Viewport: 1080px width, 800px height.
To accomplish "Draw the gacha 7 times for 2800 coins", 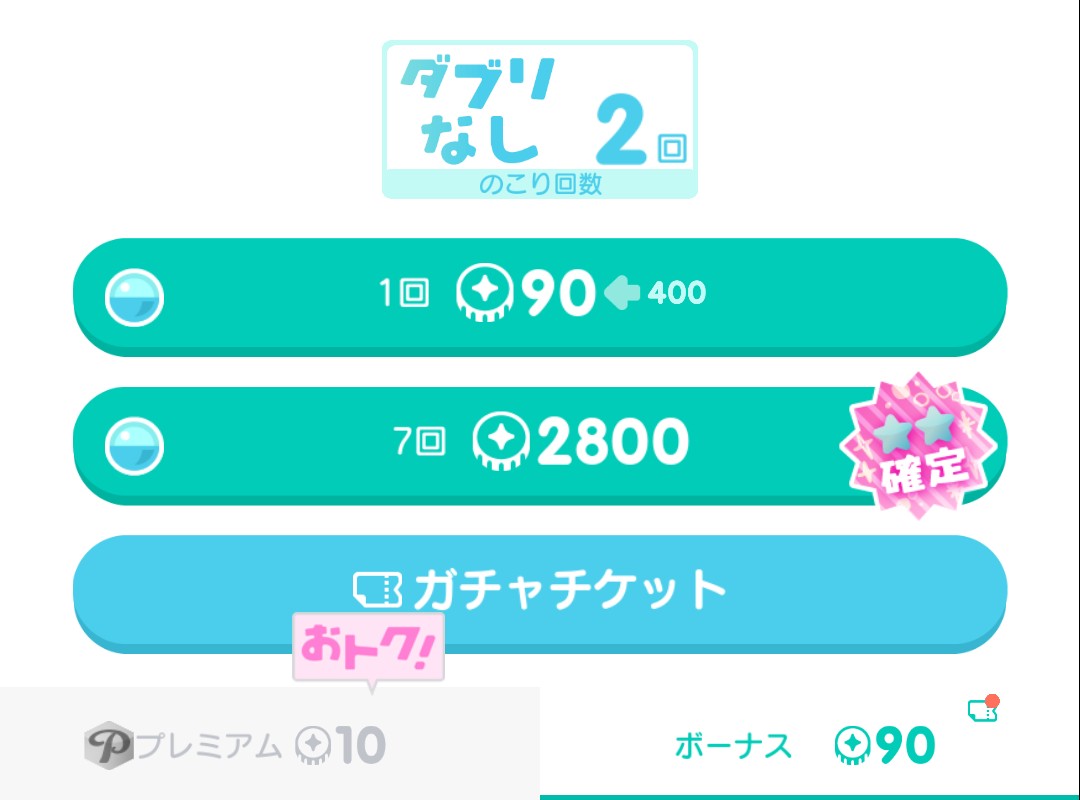I will [540, 442].
